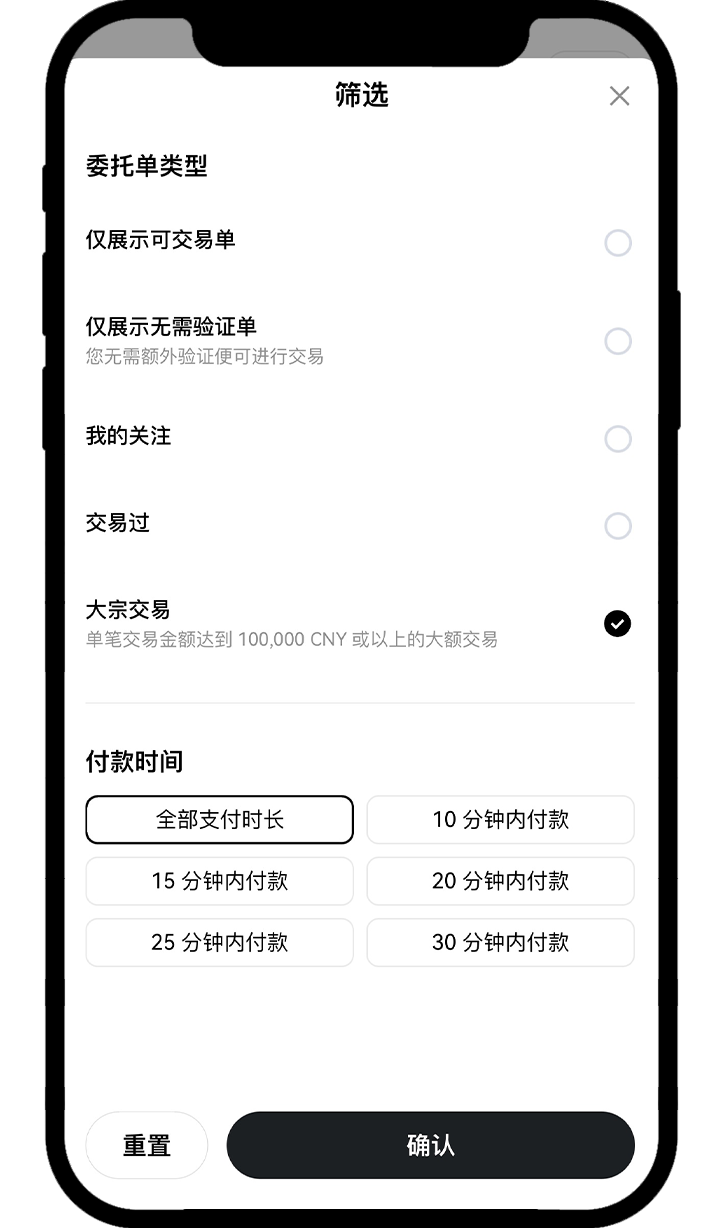Enable 仅展示无需验证单 filter
Image resolution: width=723 pixels, height=1228 pixels.
point(617,341)
